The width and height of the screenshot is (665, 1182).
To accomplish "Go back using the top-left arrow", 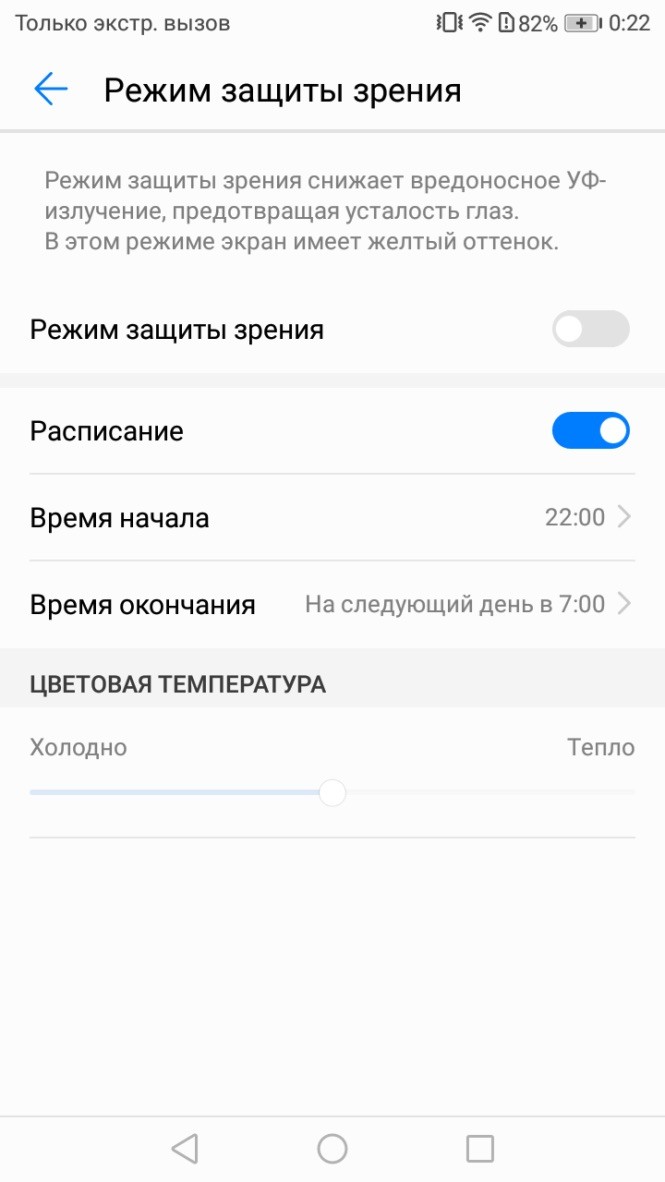I will click(x=50, y=90).
